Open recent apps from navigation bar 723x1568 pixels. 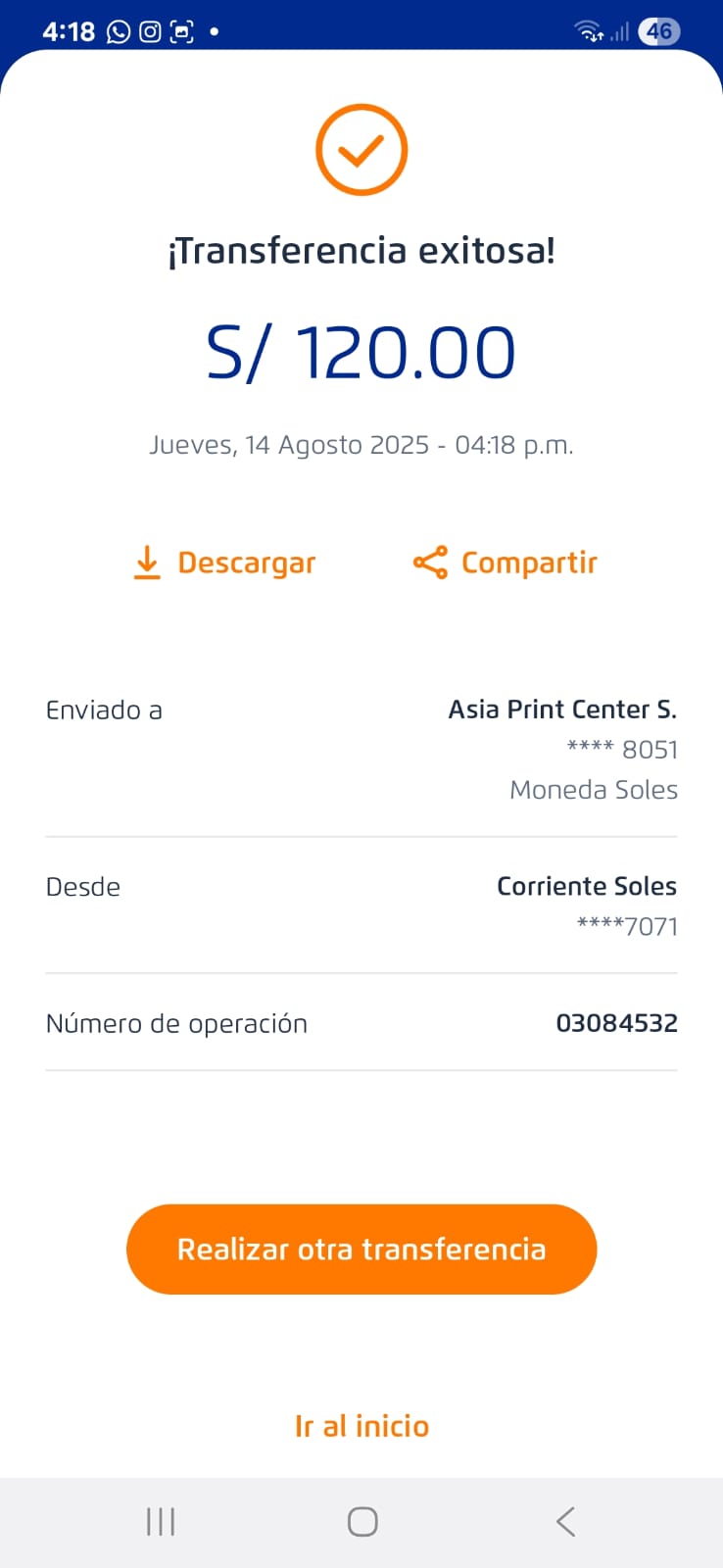161,1522
